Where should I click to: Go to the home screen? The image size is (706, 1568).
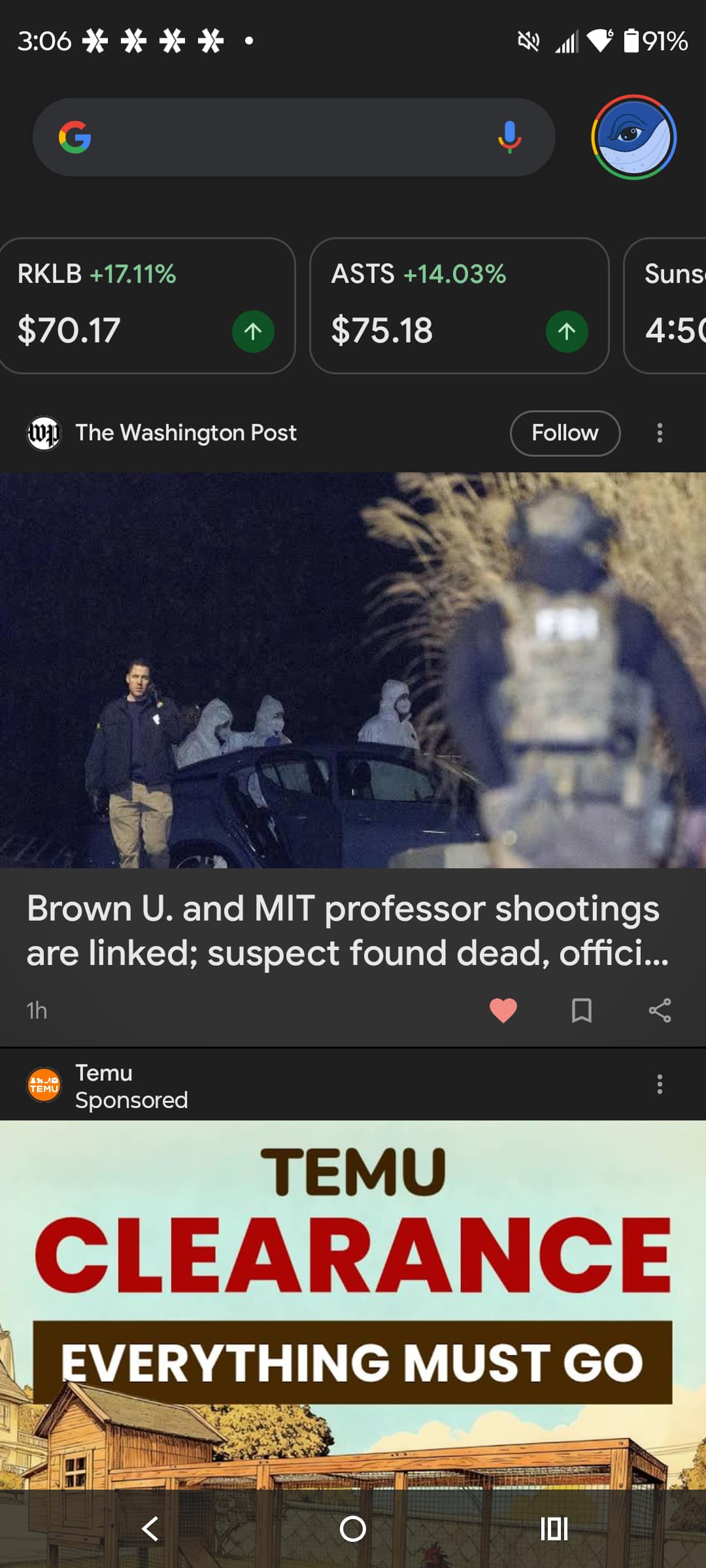pos(353,1529)
